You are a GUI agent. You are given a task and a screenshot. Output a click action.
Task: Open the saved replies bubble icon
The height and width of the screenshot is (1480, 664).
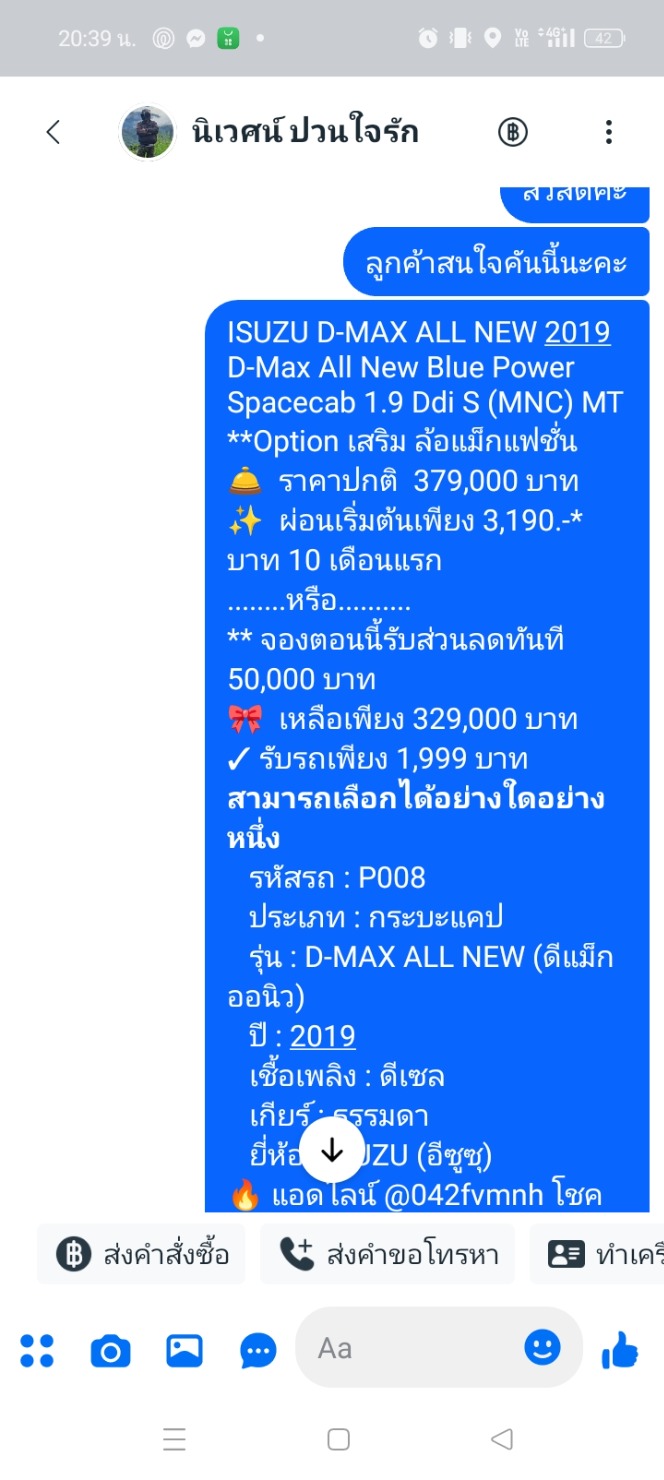pyautogui.click(x=258, y=1351)
